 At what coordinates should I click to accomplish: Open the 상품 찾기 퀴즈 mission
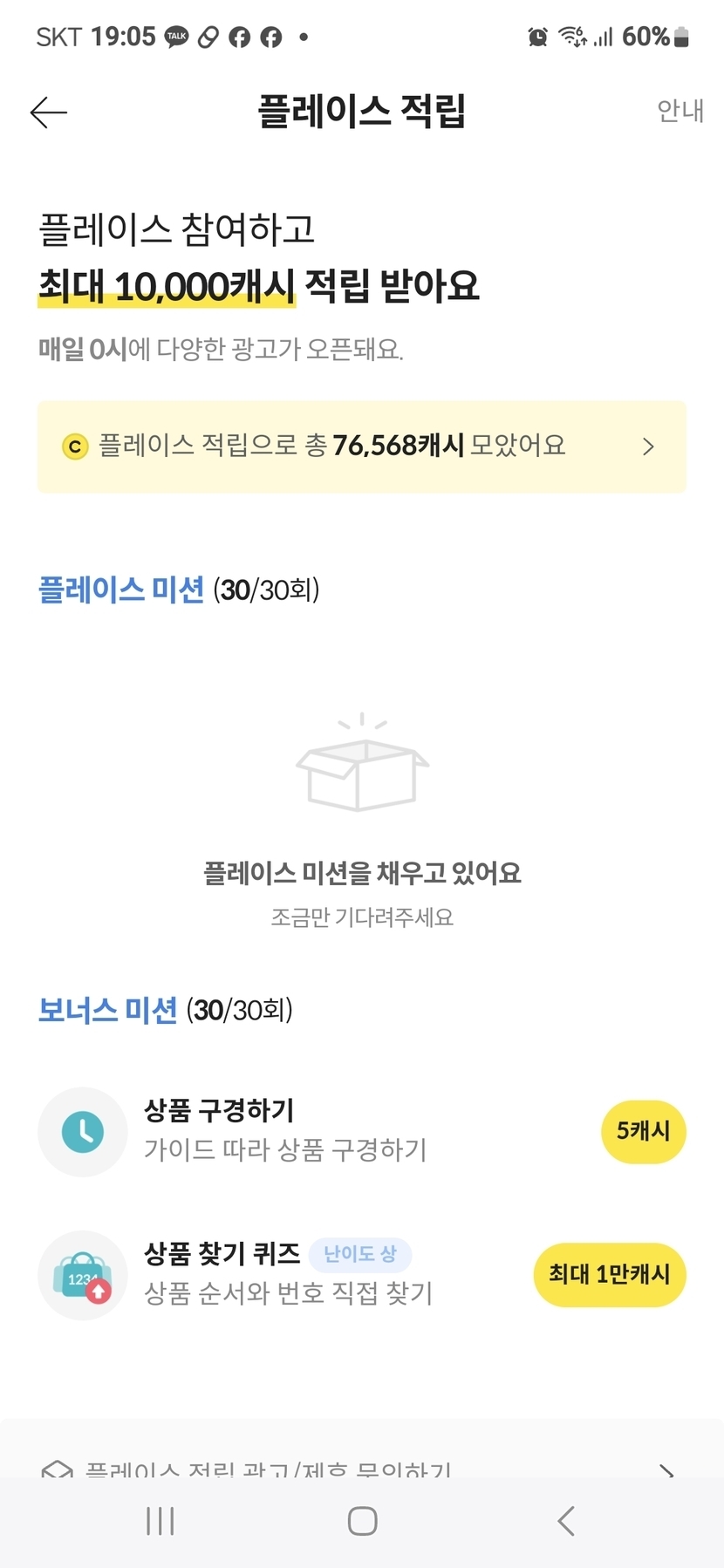tap(288, 1274)
